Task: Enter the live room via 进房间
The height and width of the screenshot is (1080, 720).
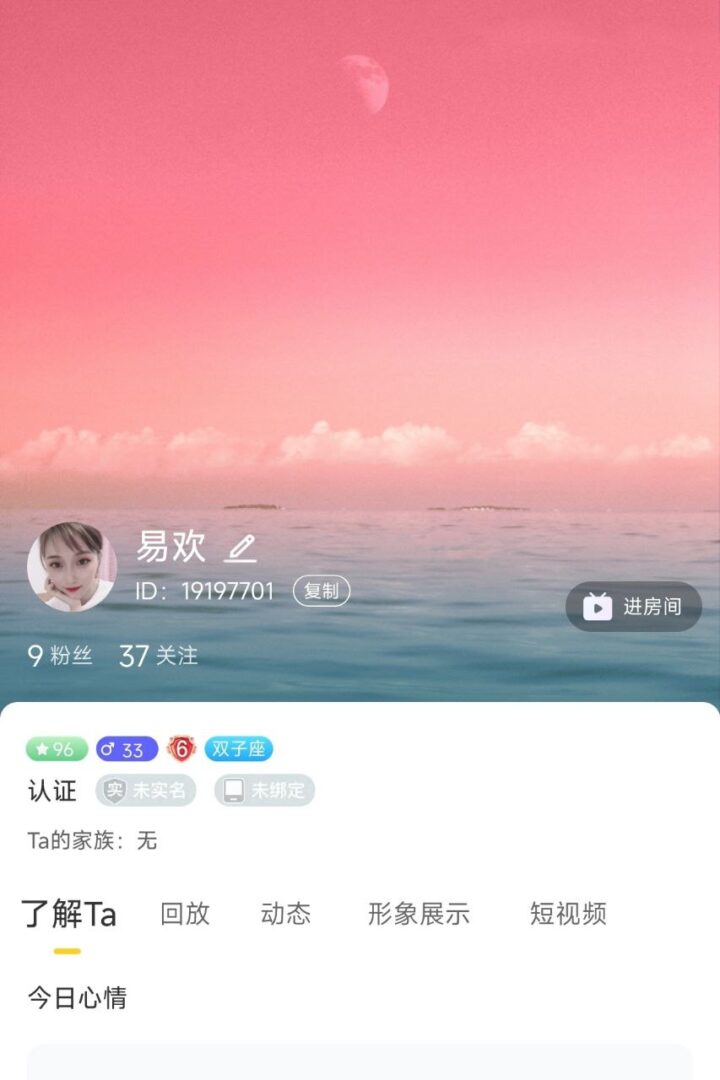Action: click(x=634, y=607)
